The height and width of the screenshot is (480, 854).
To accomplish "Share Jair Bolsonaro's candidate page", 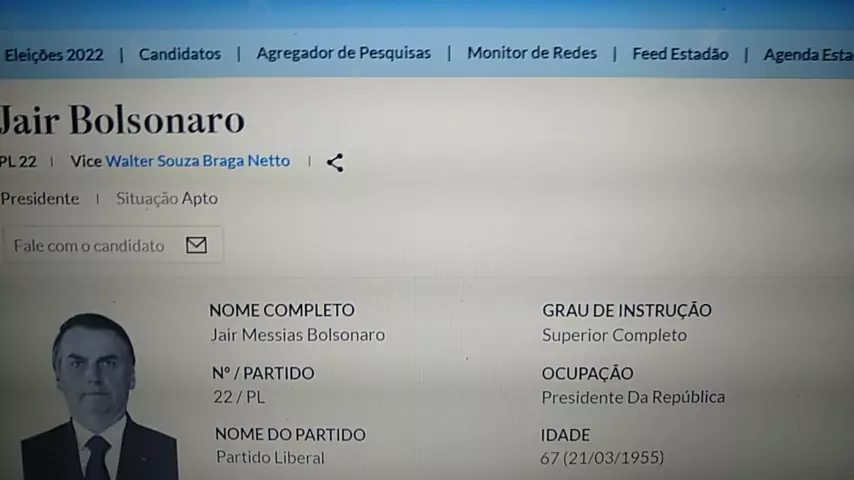I will (x=335, y=163).
